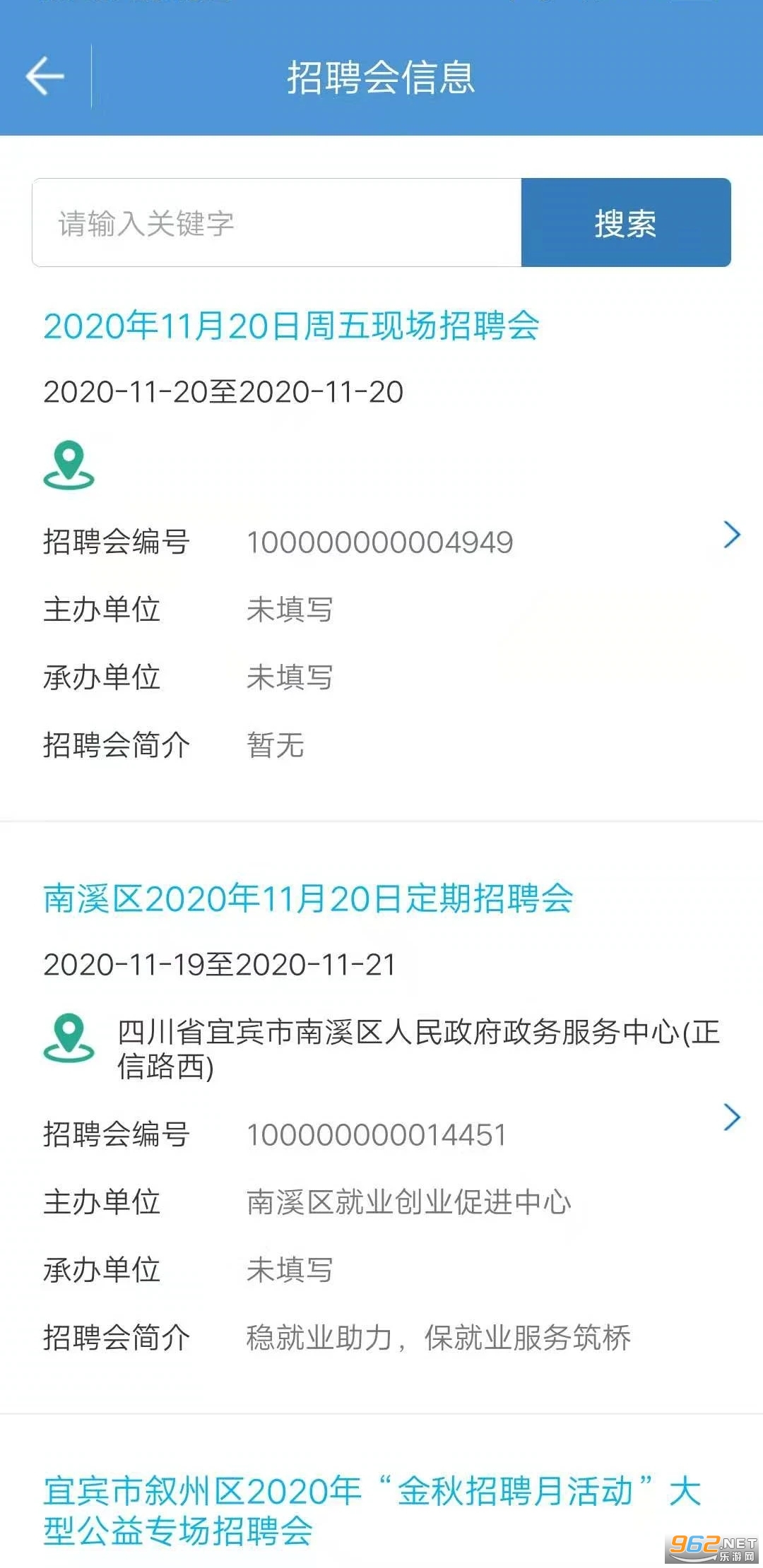This screenshot has height=1568, width=763.
Task: Open chevron for job fair 100000000004949
Action: tap(732, 535)
